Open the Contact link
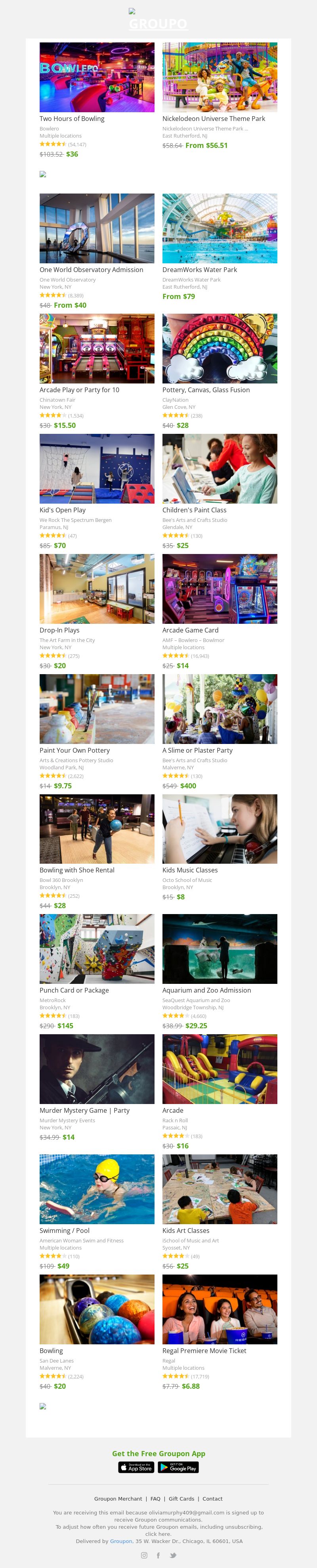This screenshot has height=1568, width=317. [x=212, y=1499]
